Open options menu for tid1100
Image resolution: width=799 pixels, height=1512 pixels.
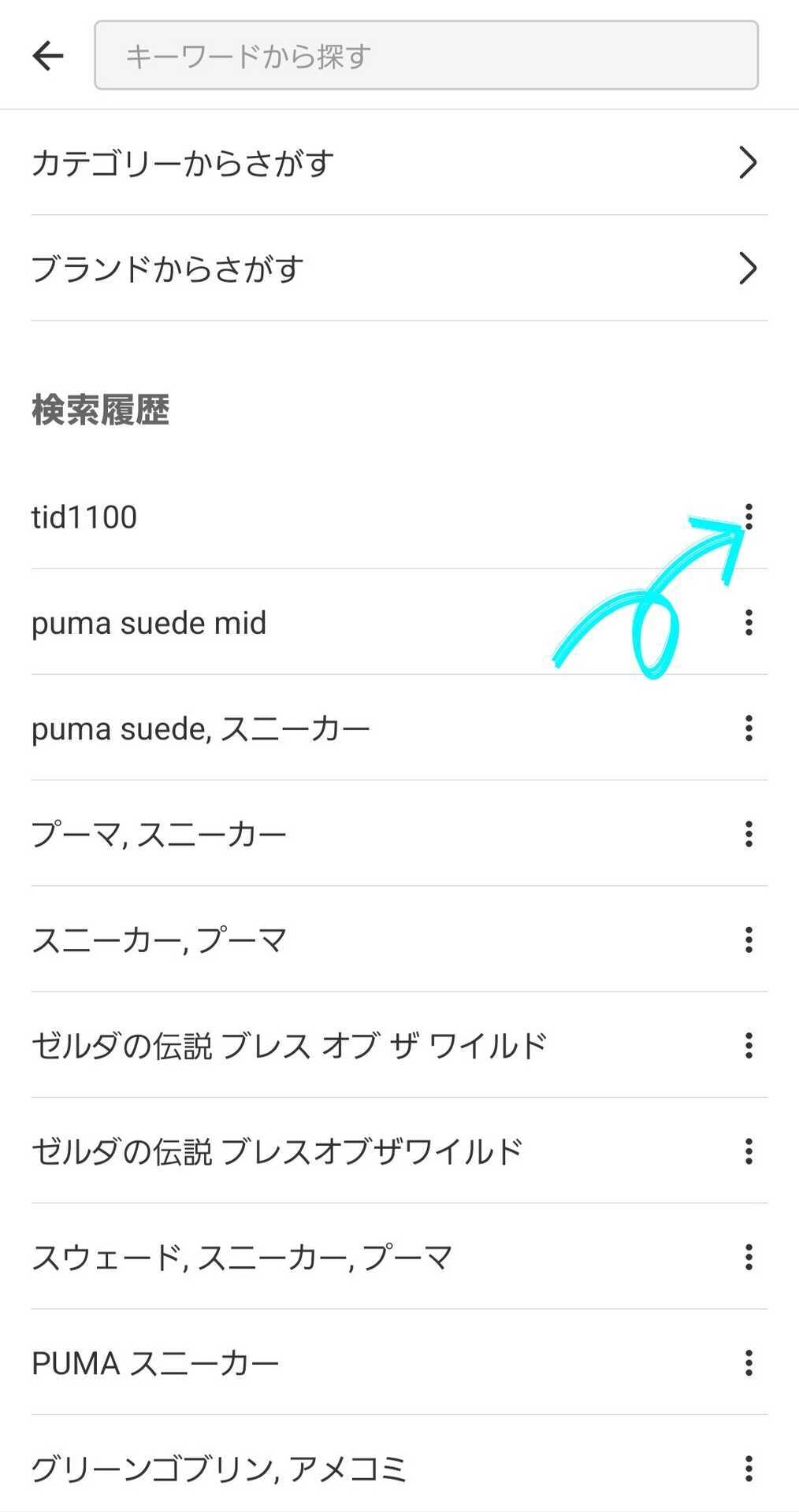pos(749,517)
